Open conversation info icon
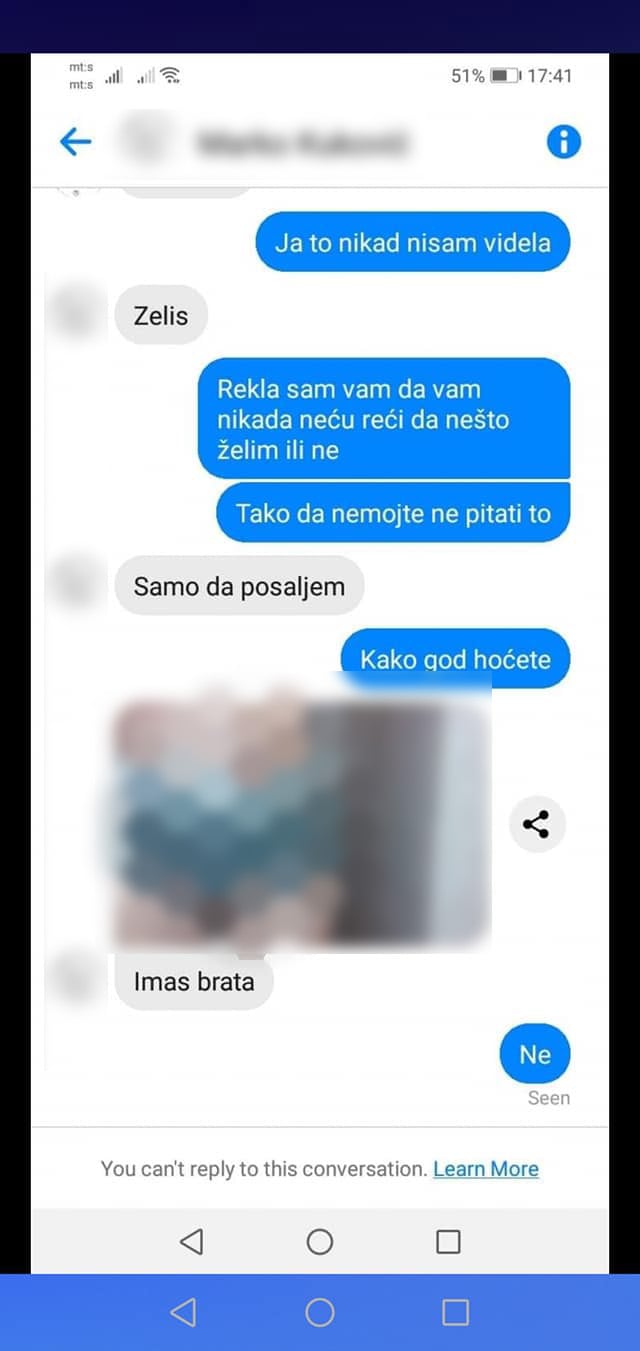This screenshot has height=1351, width=640. tap(564, 142)
